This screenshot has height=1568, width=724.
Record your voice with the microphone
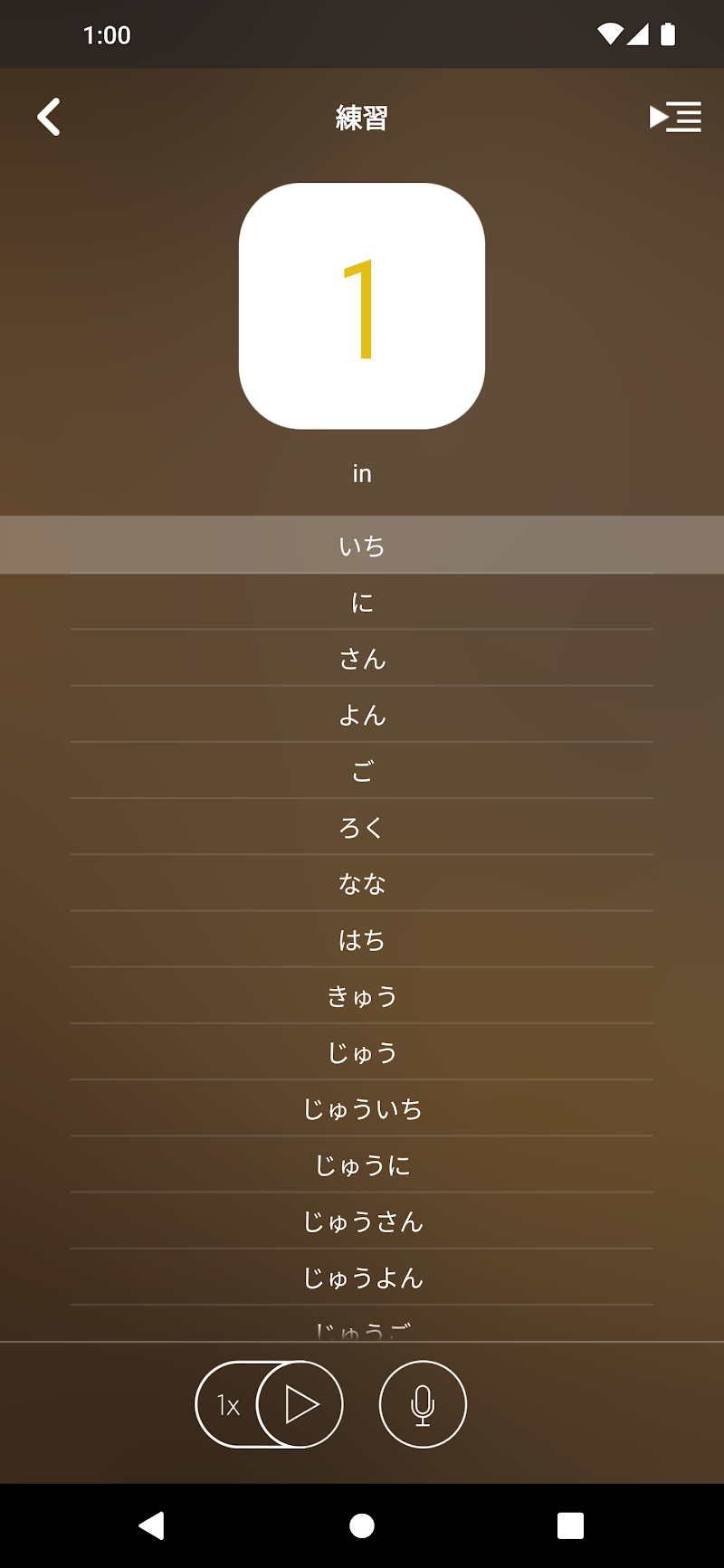coord(423,1405)
